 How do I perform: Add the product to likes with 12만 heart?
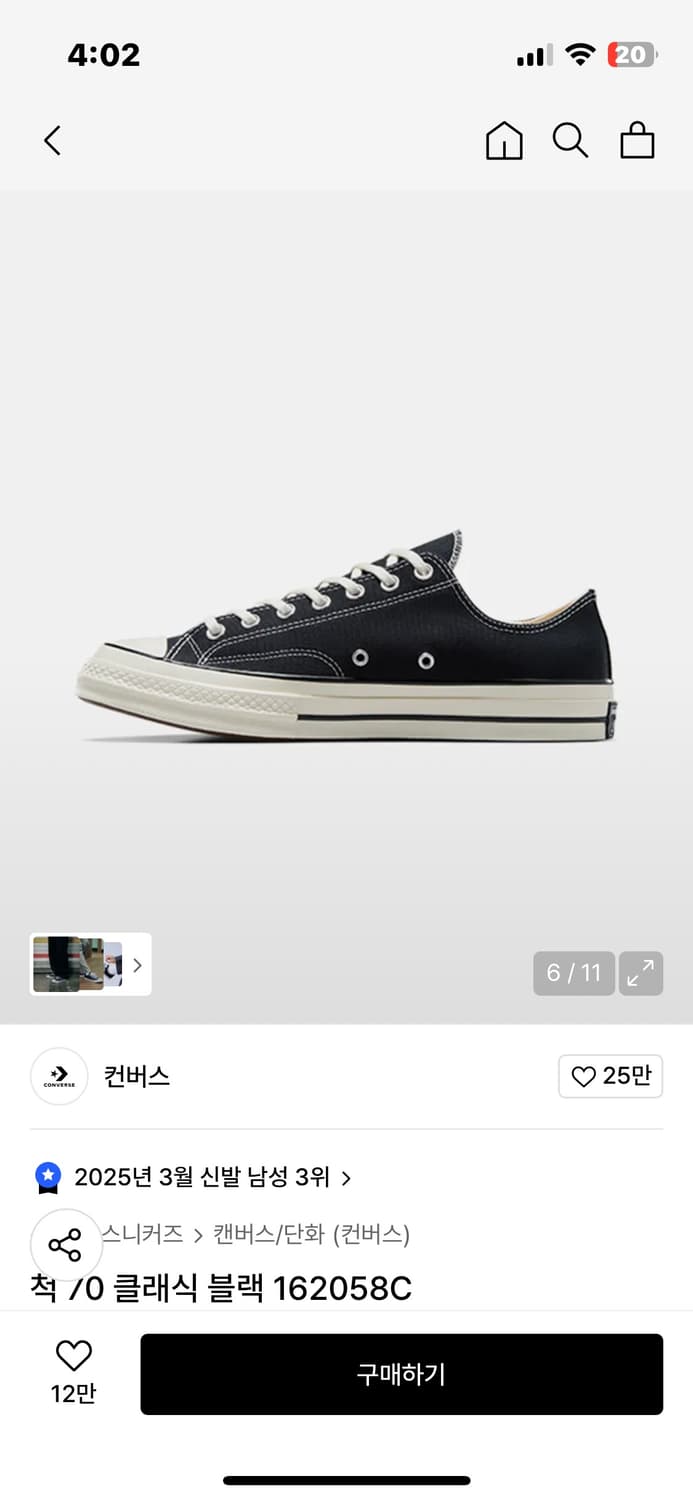73,1372
